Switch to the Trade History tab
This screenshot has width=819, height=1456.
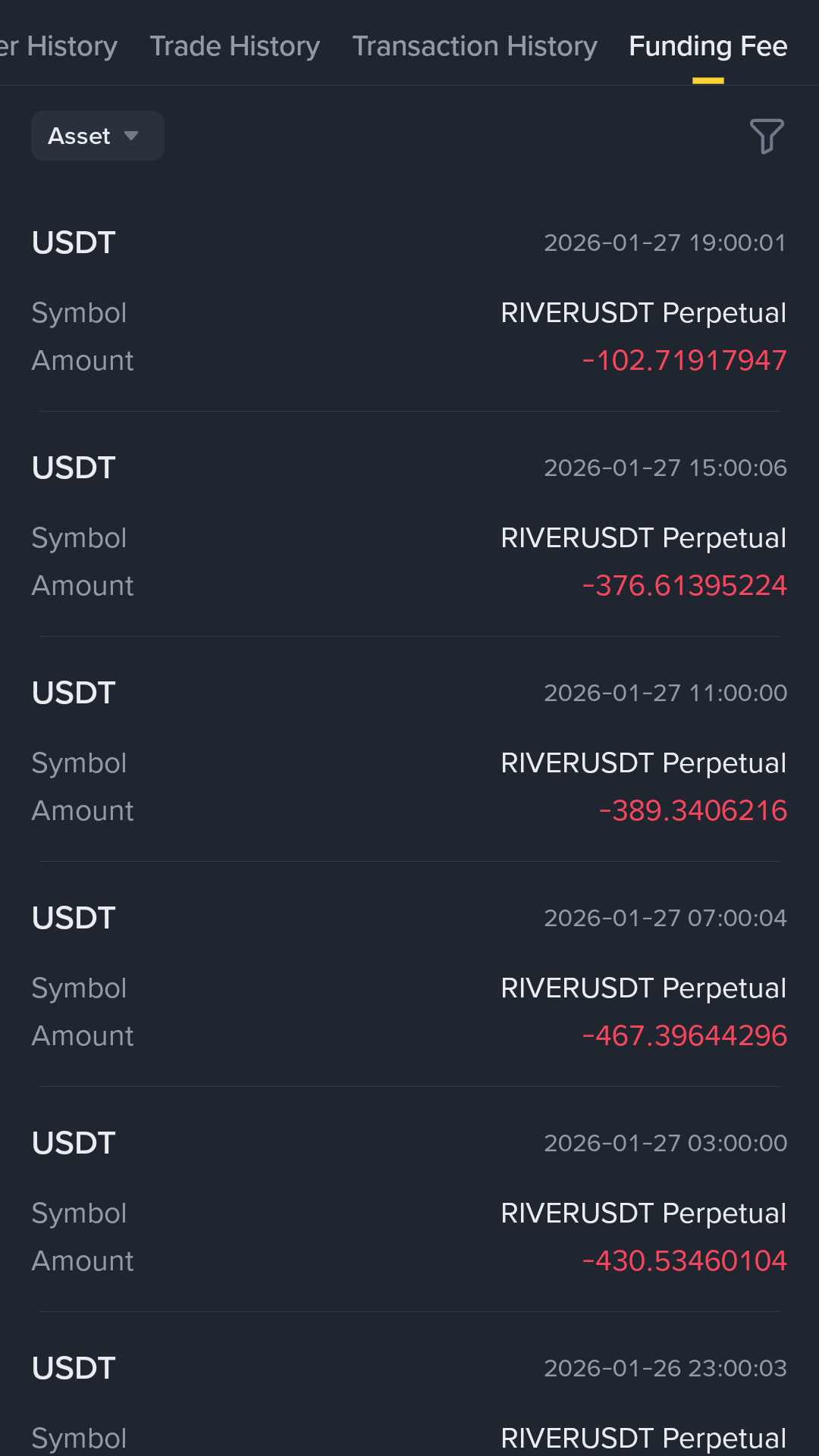[234, 46]
